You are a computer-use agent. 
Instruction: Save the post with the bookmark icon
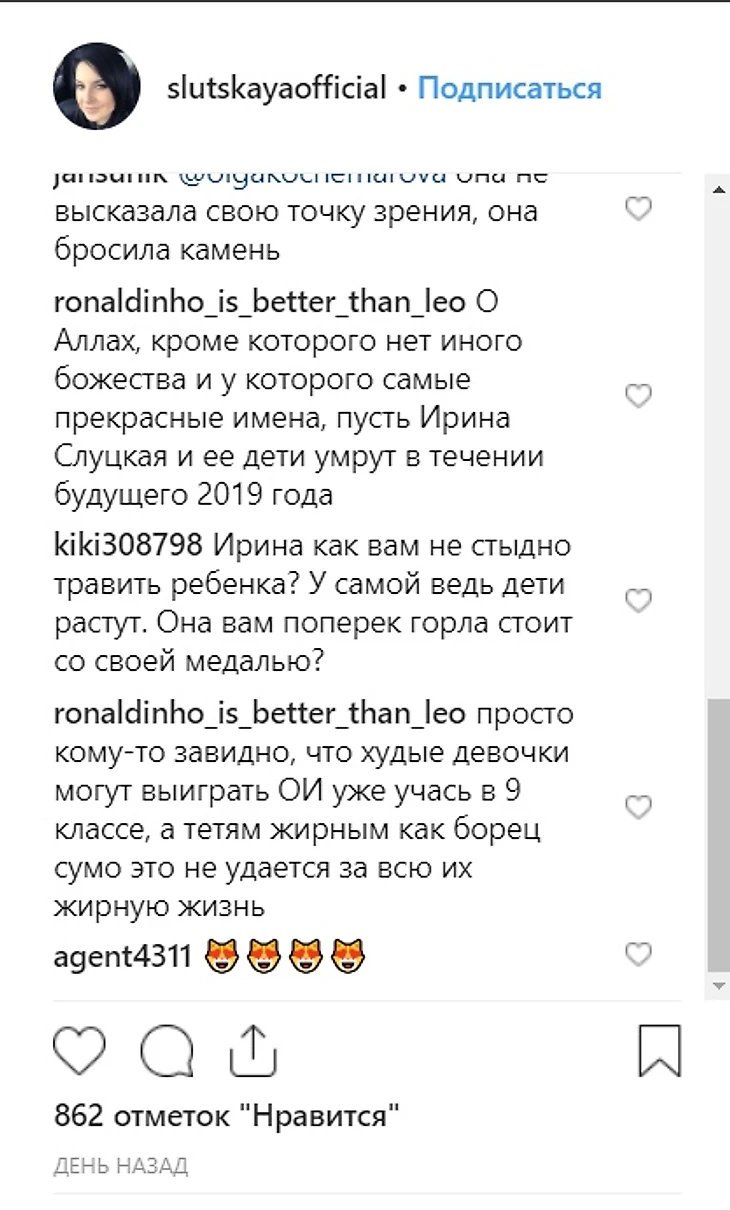click(659, 1050)
